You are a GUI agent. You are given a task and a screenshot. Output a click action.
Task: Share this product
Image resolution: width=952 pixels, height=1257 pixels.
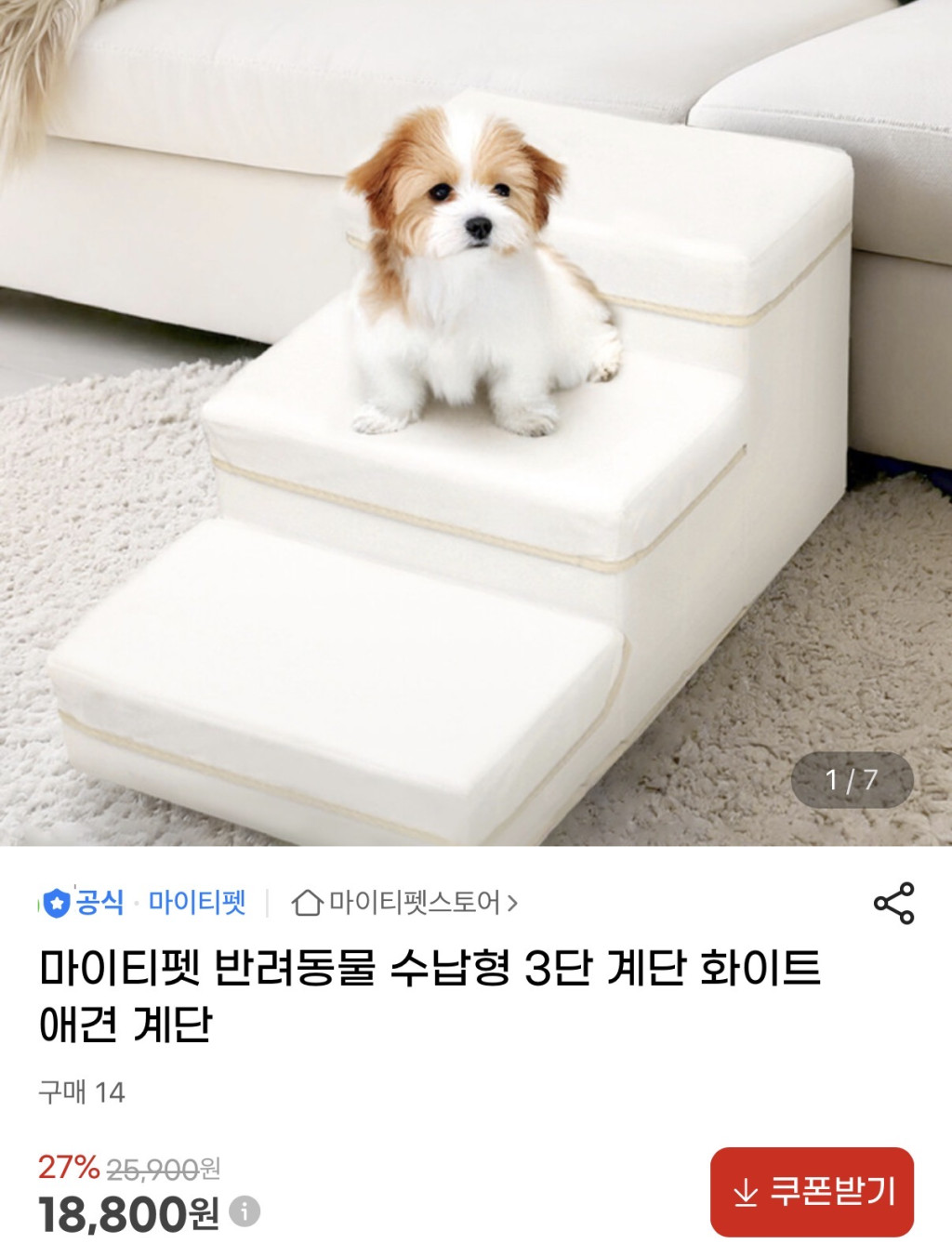[x=893, y=903]
